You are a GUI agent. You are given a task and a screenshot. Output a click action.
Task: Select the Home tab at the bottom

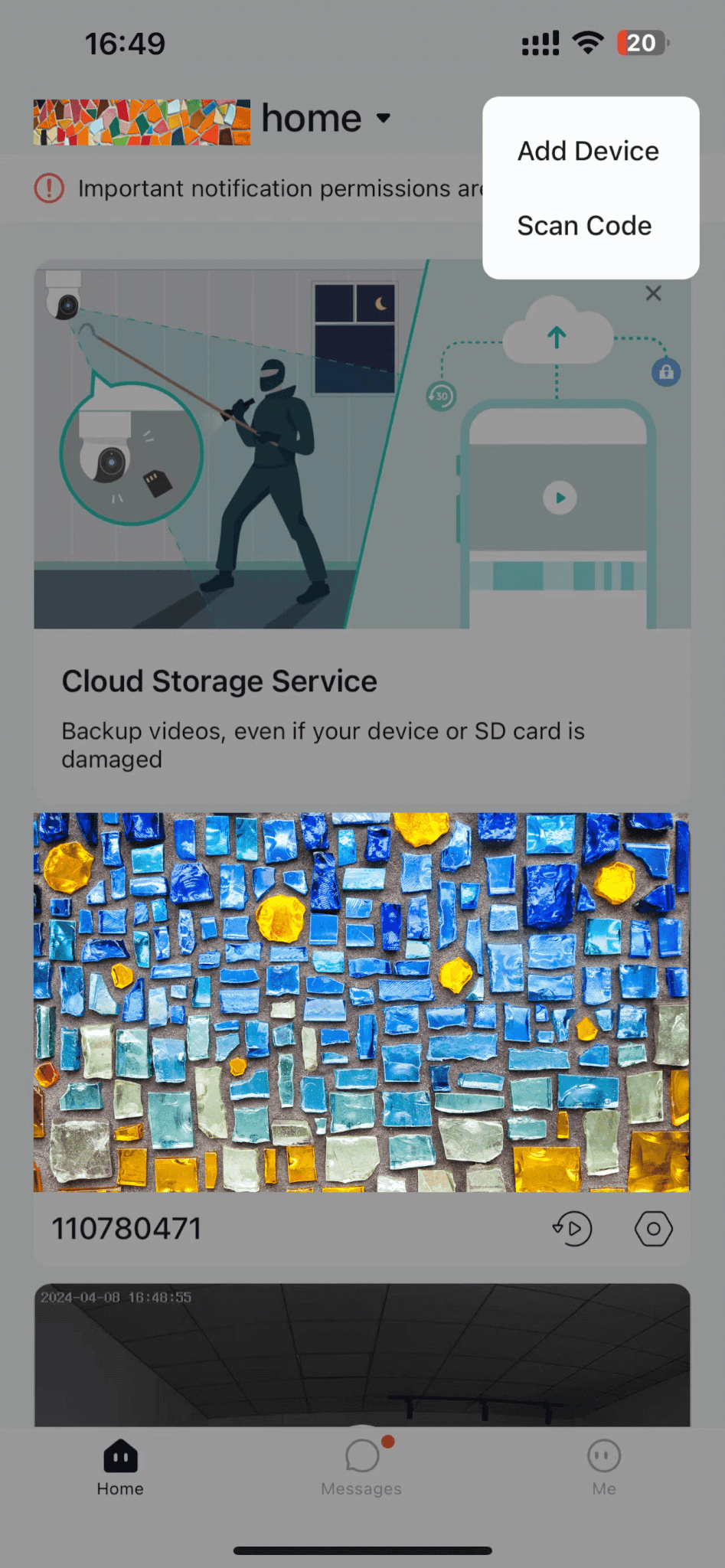119,1466
